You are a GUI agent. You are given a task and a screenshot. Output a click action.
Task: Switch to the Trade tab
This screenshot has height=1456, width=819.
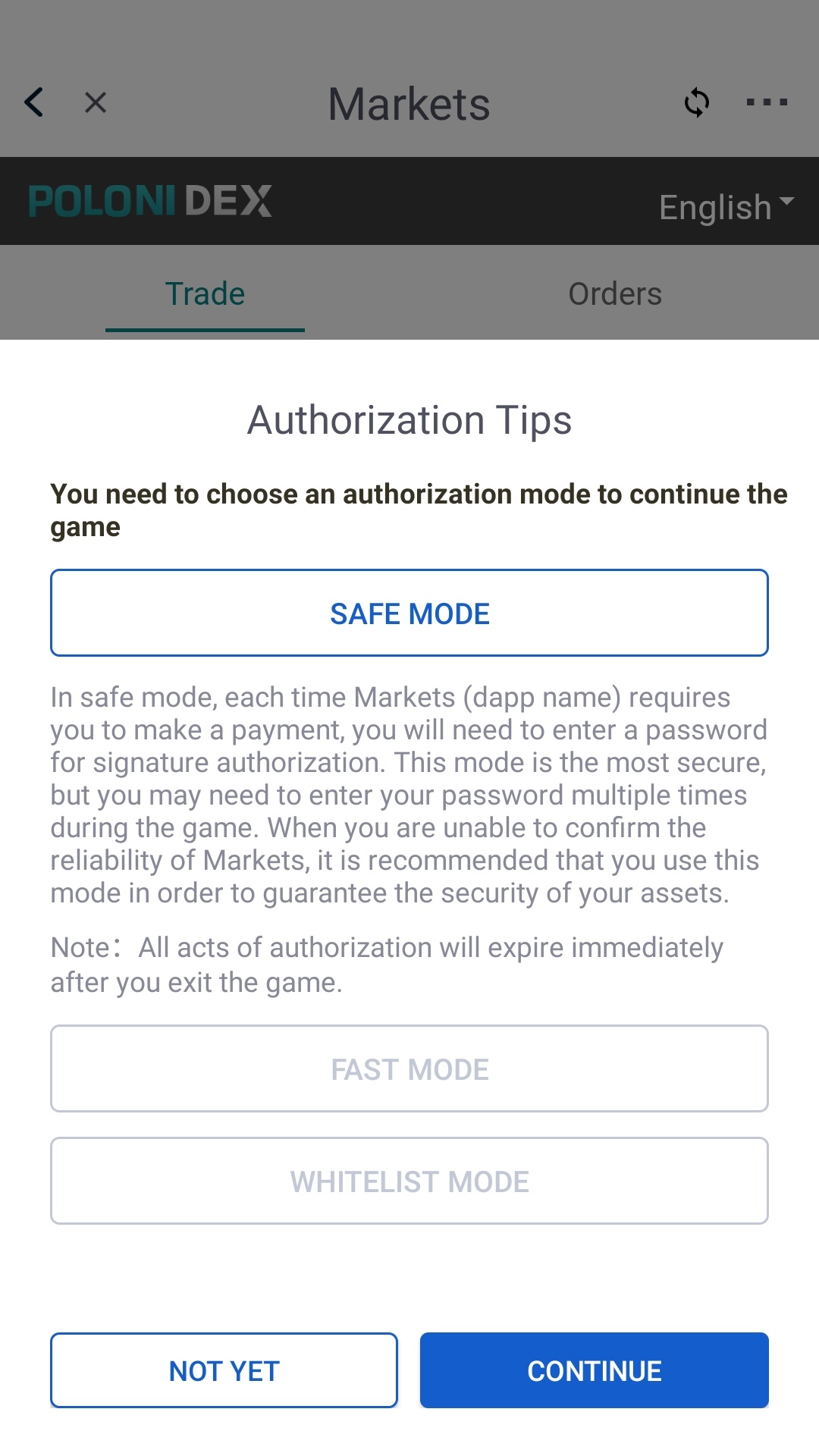(205, 293)
